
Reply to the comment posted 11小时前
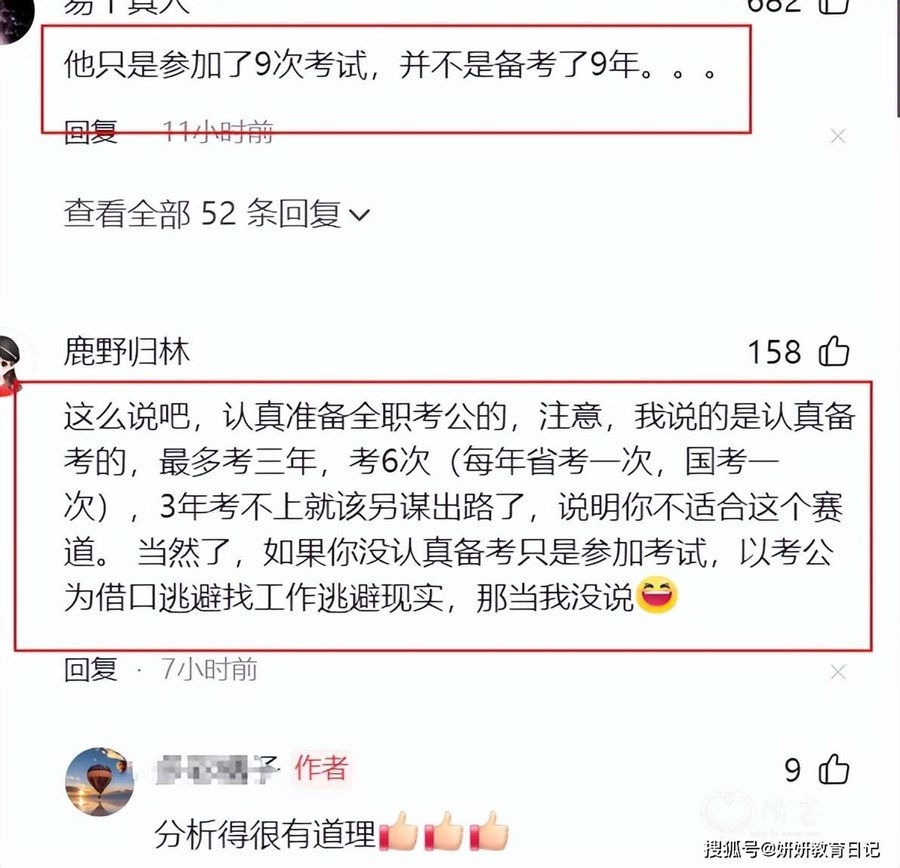click(x=91, y=131)
